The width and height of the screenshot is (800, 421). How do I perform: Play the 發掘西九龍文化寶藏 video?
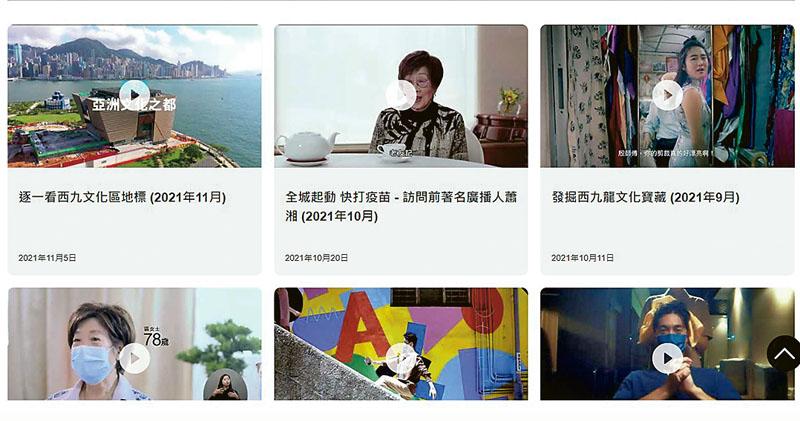667,95
